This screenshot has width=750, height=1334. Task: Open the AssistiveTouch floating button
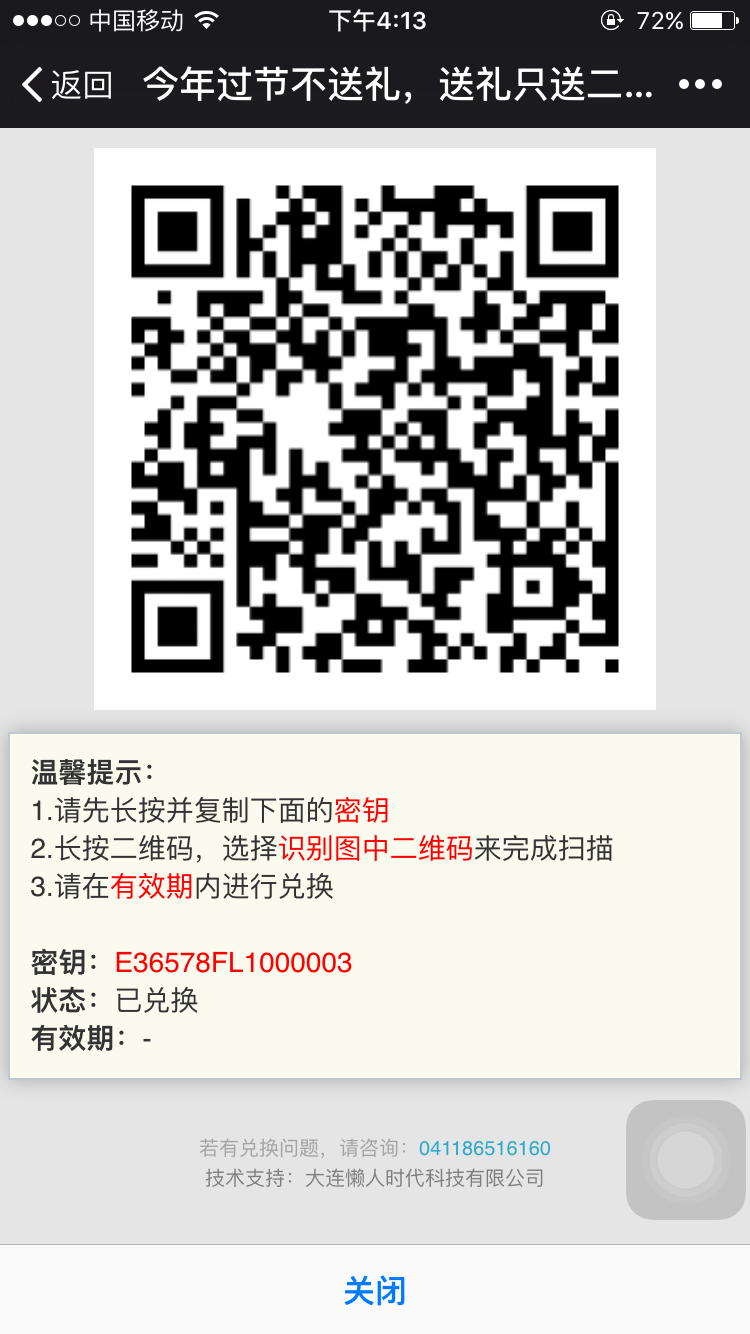click(x=686, y=1160)
